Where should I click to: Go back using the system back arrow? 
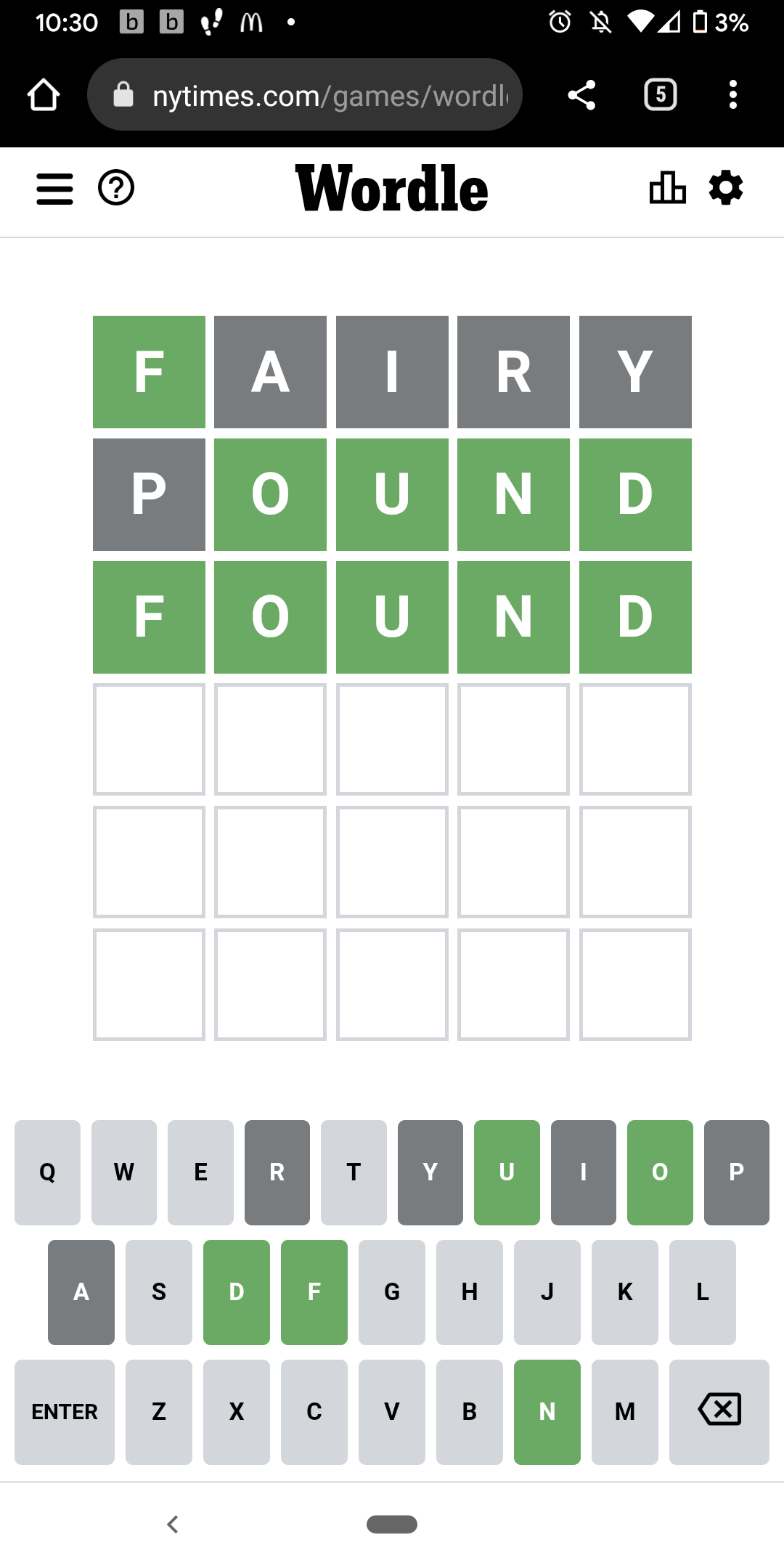pyautogui.click(x=173, y=1524)
